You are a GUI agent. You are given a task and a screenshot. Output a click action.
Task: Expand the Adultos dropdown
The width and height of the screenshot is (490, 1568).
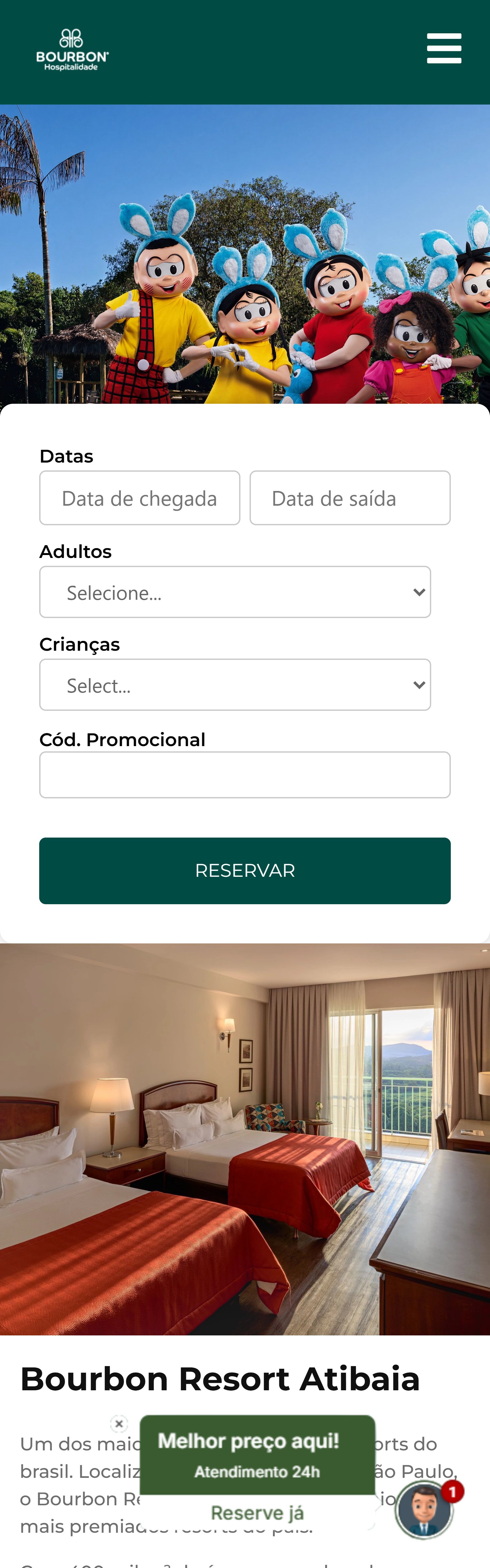coord(235,592)
